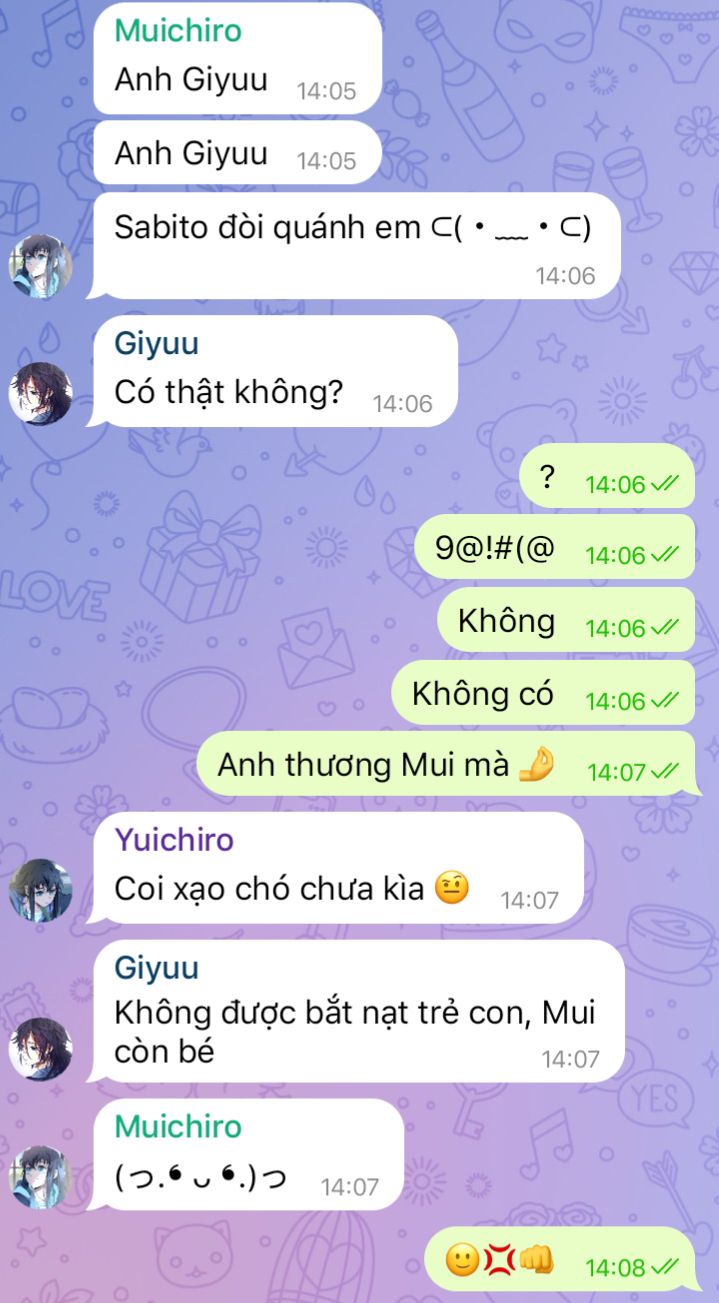Open Giyuu's avatar next to "Có thật không?"
The height and width of the screenshot is (1303, 719).
(x=41, y=394)
